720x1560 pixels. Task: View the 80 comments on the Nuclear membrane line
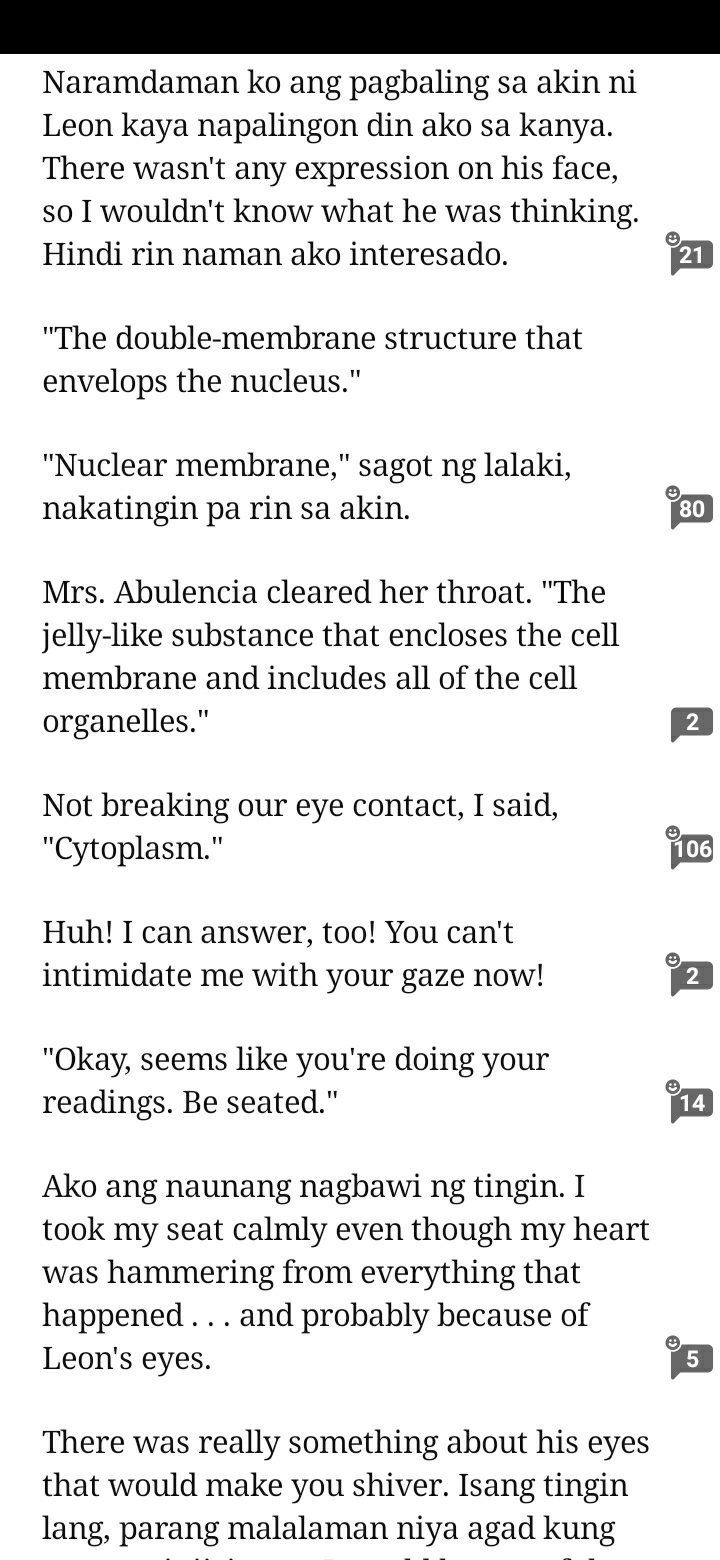tap(691, 508)
